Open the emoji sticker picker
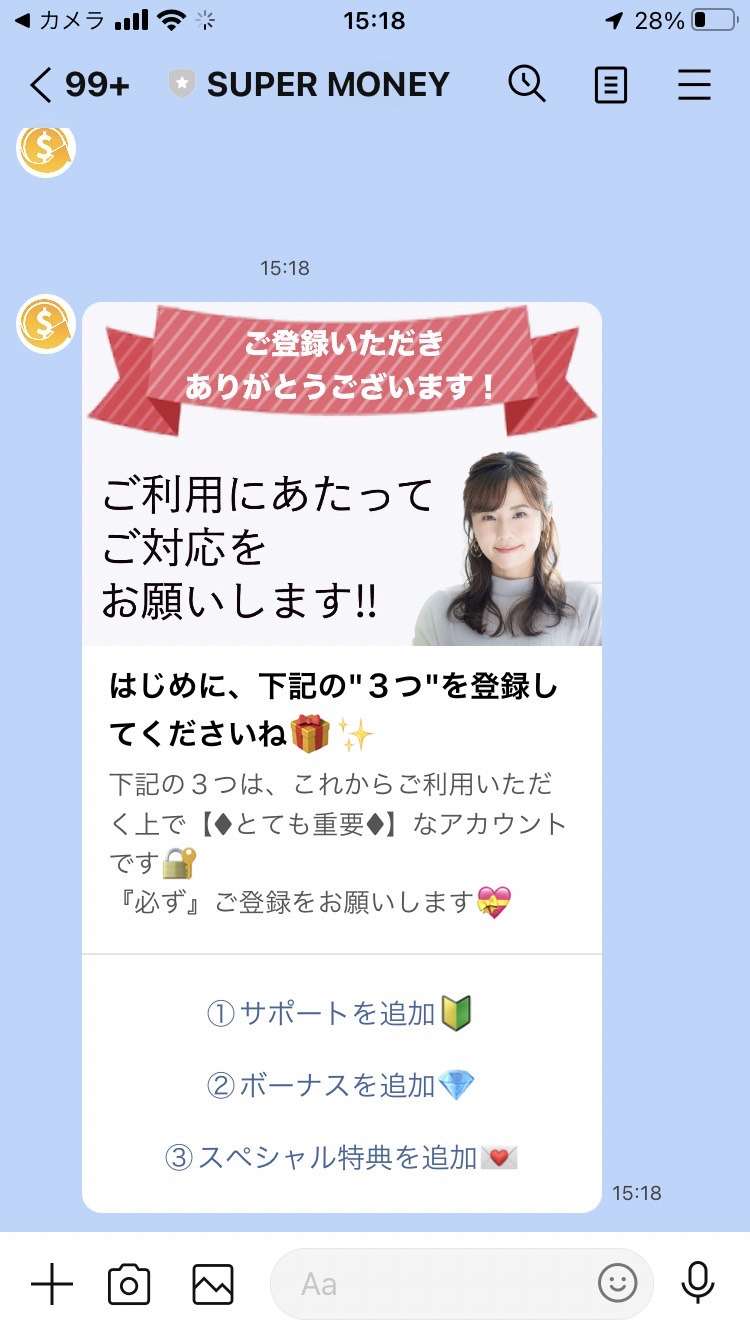Screen dimensions: 750x1334 pos(617,1284)
